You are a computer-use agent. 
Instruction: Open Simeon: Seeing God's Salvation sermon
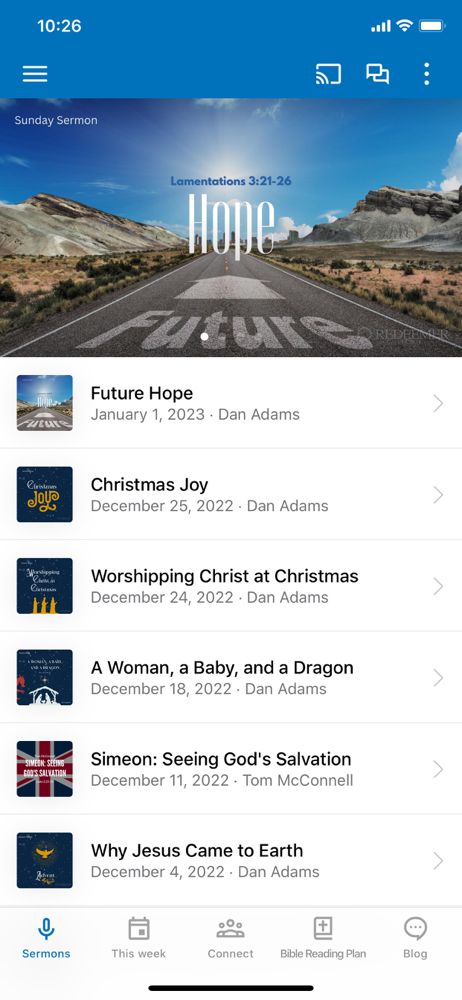tap(231, 769)
